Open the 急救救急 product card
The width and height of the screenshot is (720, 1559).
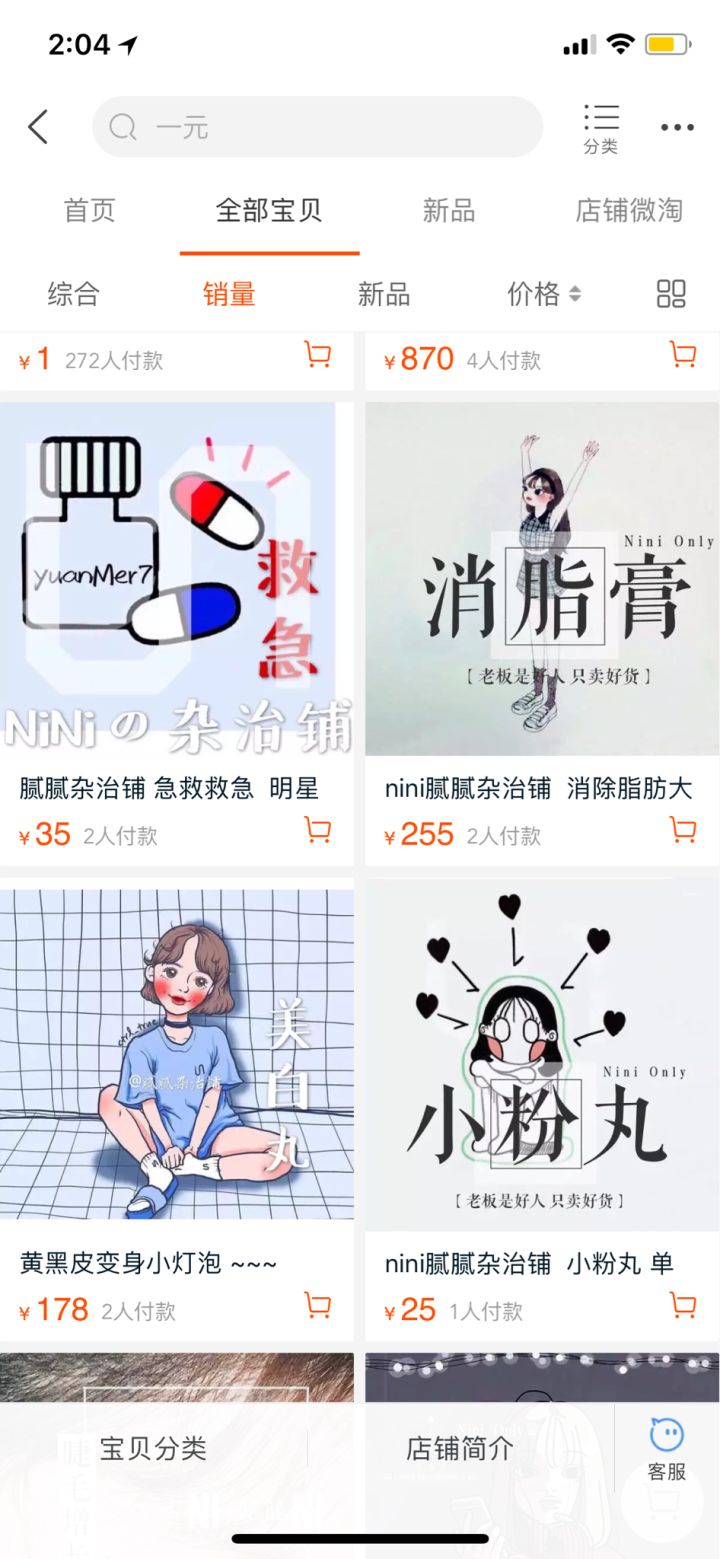click(176, 580)
